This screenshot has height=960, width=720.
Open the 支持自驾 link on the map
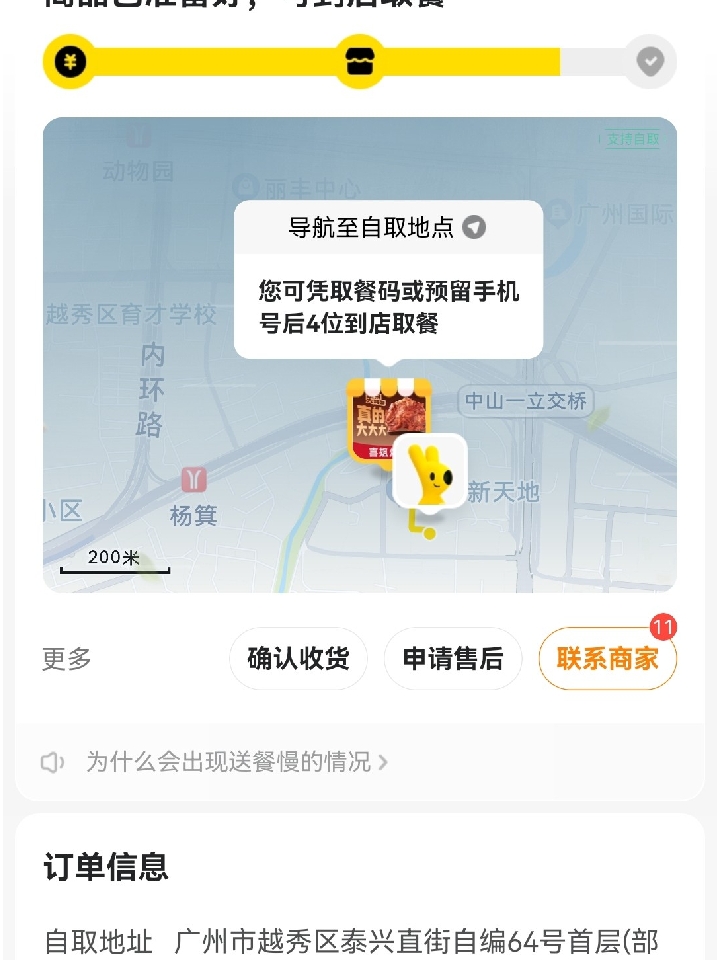coord(634,140)
